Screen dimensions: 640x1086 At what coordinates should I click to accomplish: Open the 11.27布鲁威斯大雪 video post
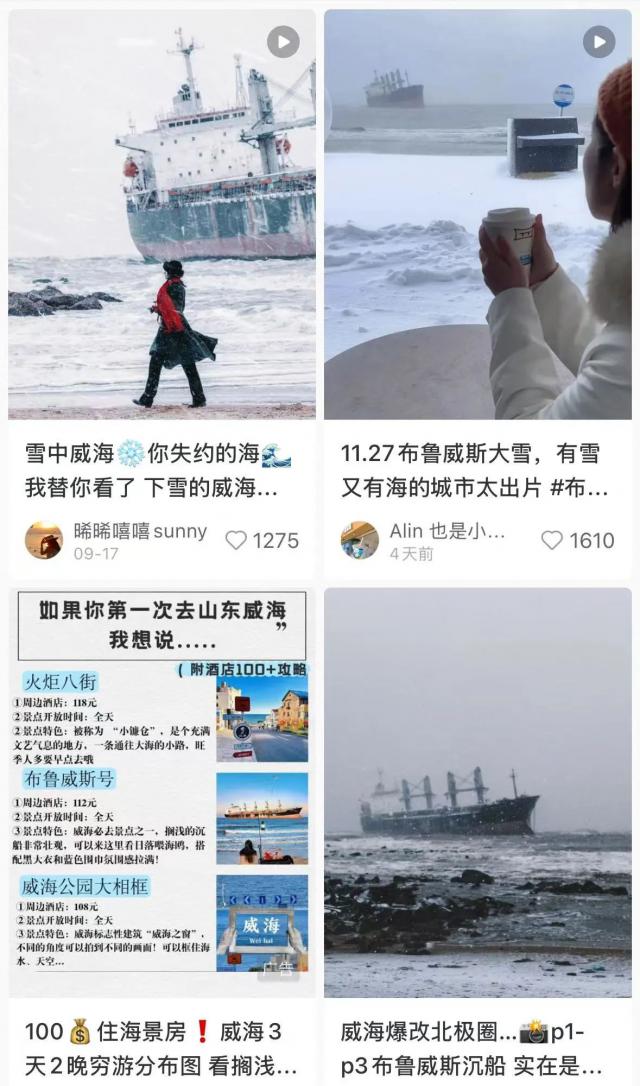478,214
